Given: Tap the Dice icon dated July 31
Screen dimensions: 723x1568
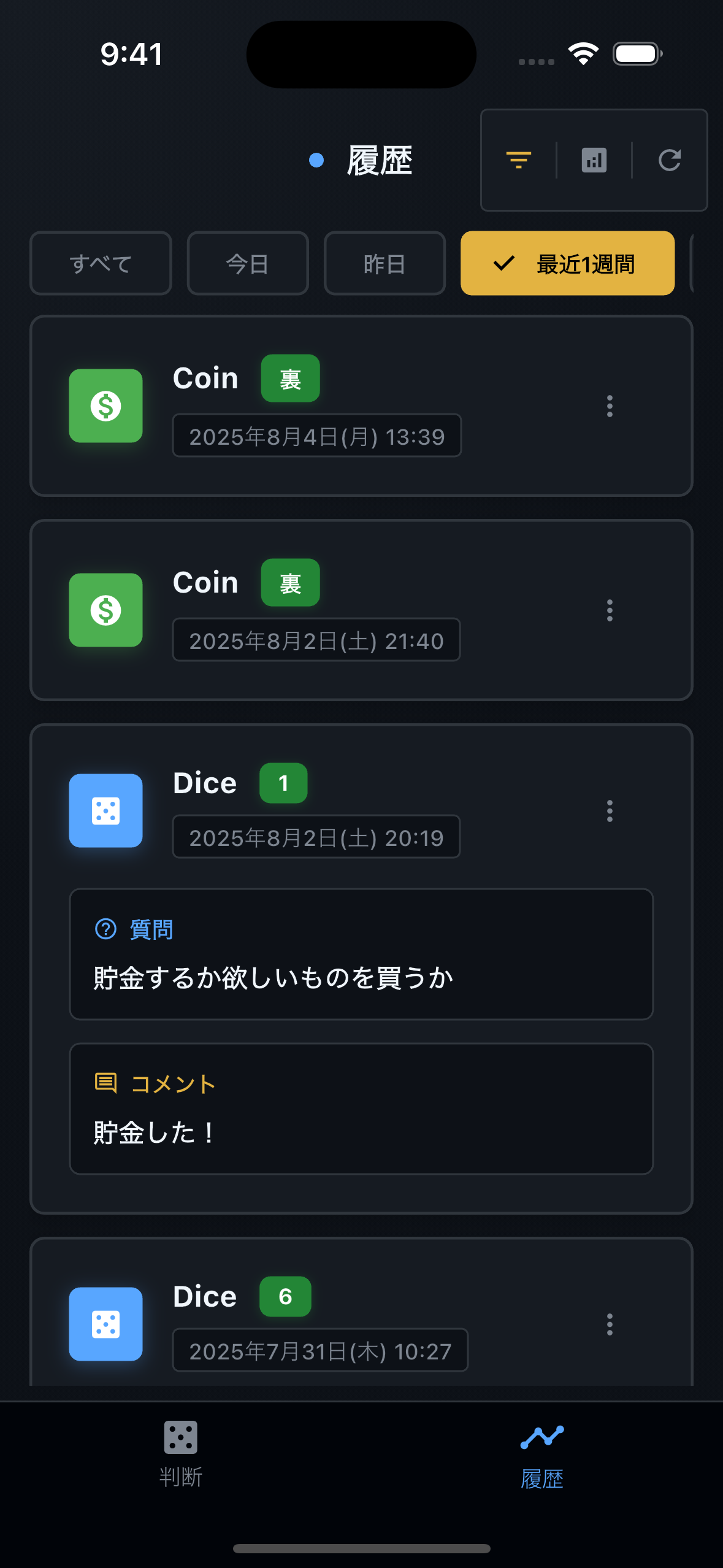Looking at the screenshot, I should point(105,1325).
